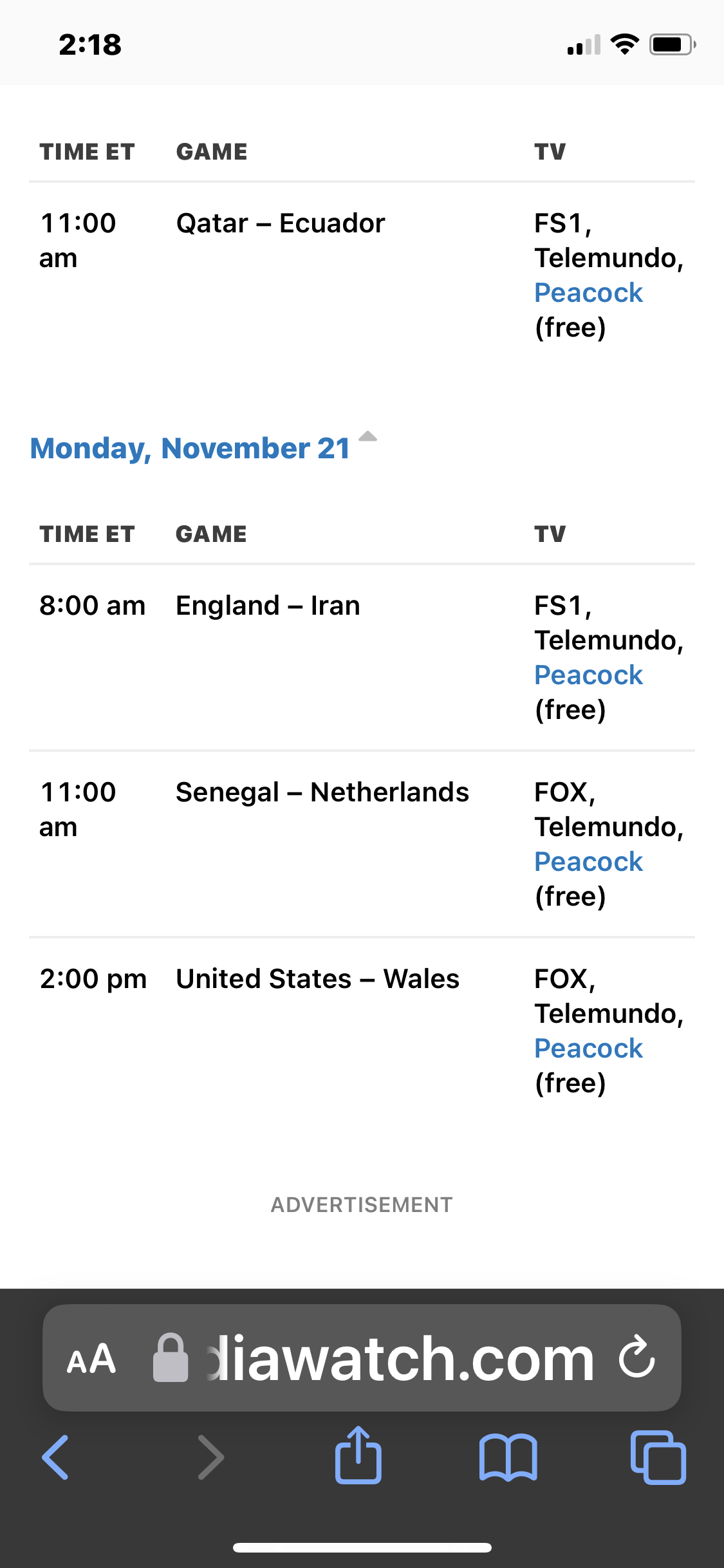Open Peacock link for England – Iran
724x1568 pixels.
coord(588,675)
